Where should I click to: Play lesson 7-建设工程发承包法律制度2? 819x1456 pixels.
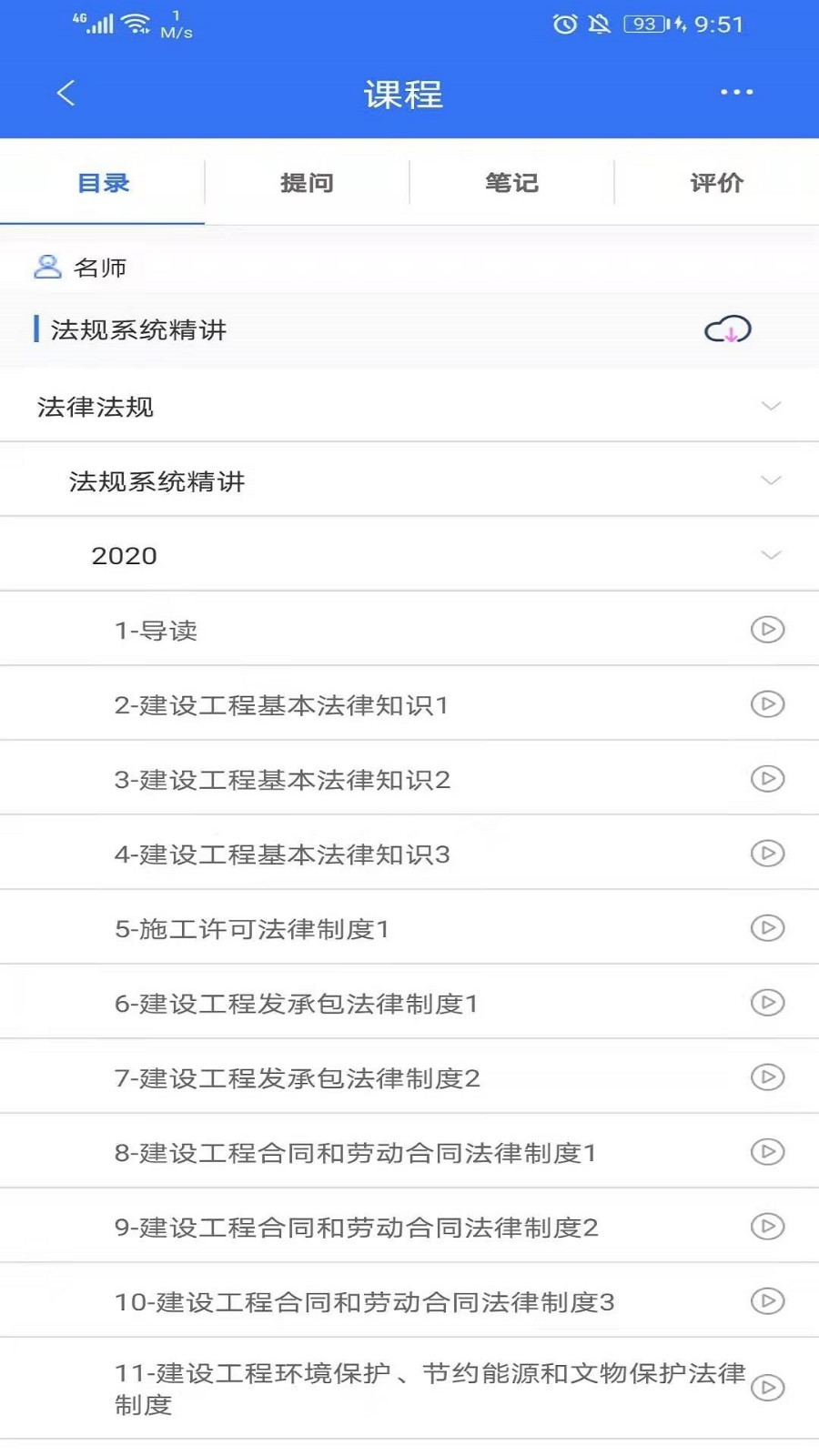point(769,1077)
